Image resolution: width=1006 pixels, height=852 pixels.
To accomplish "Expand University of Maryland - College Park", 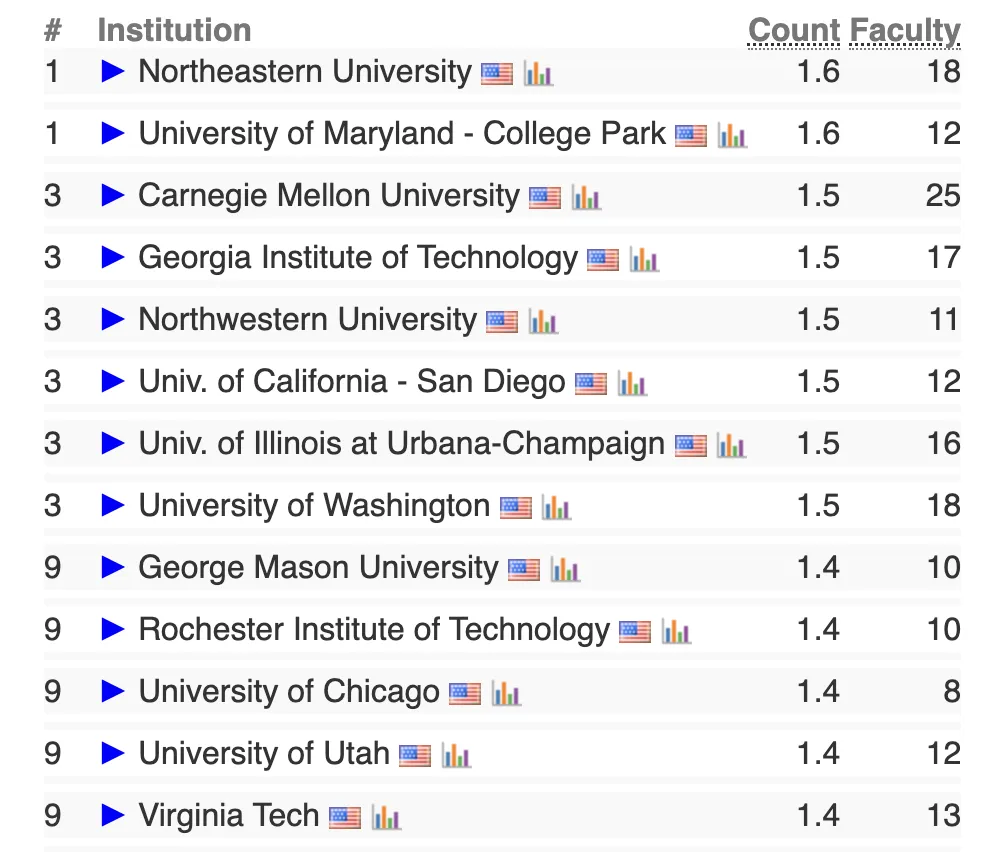I will click(113, 134).
